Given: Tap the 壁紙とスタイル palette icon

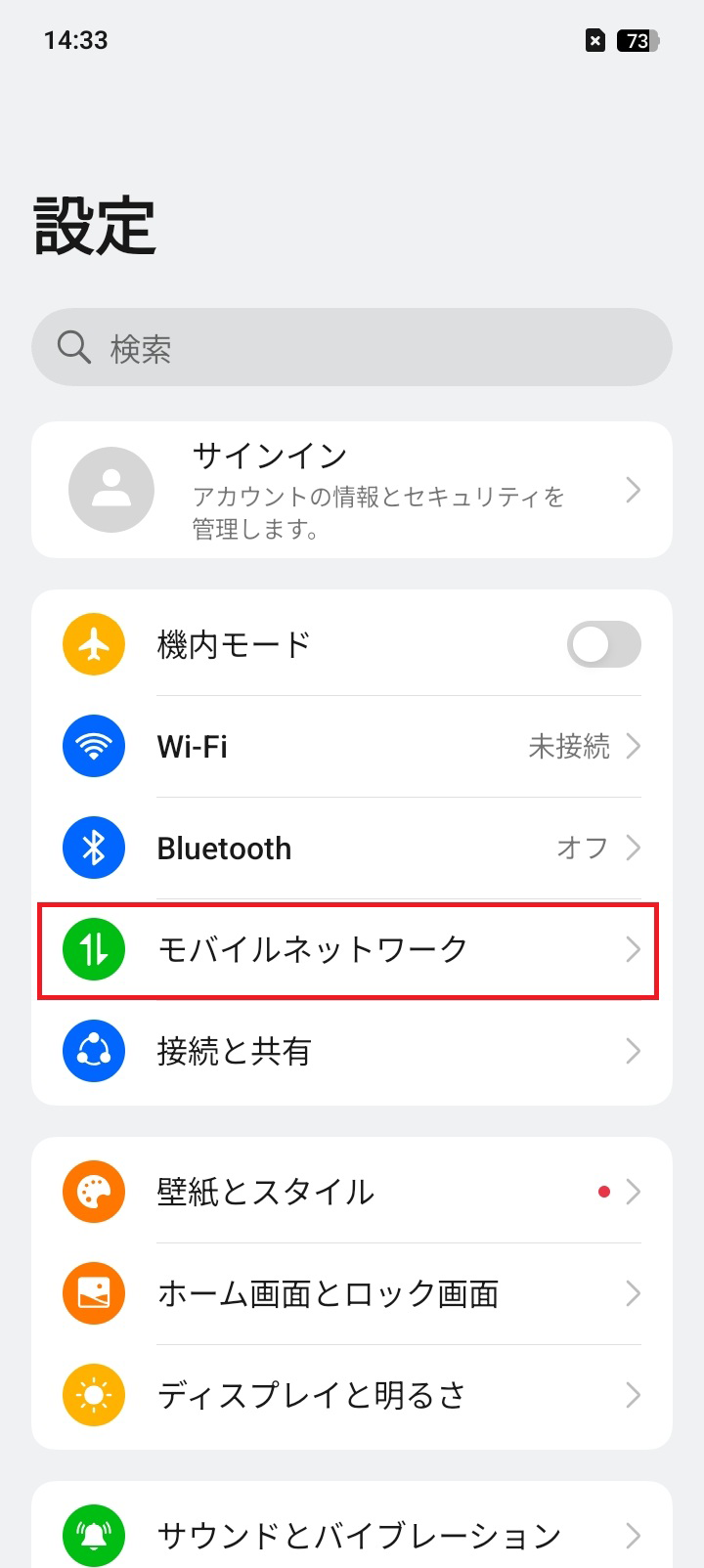Looking at the screenshot, I should [x=93, y=1192].
